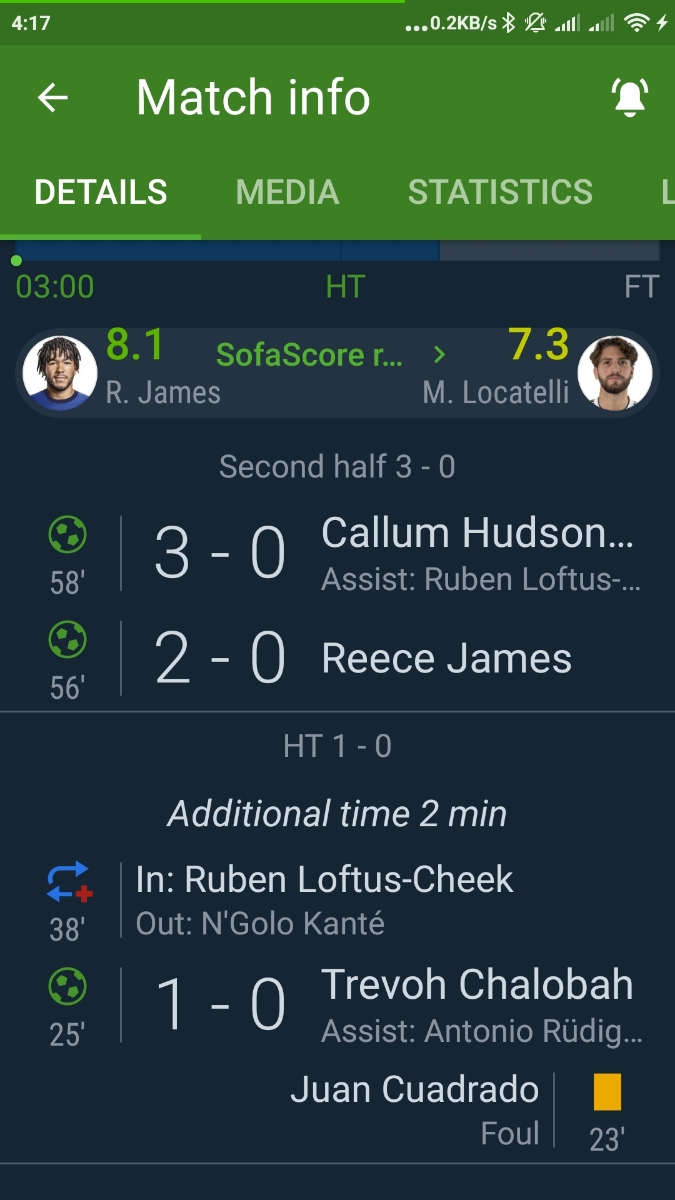Go back using the arrow icon

click(53, 97)
